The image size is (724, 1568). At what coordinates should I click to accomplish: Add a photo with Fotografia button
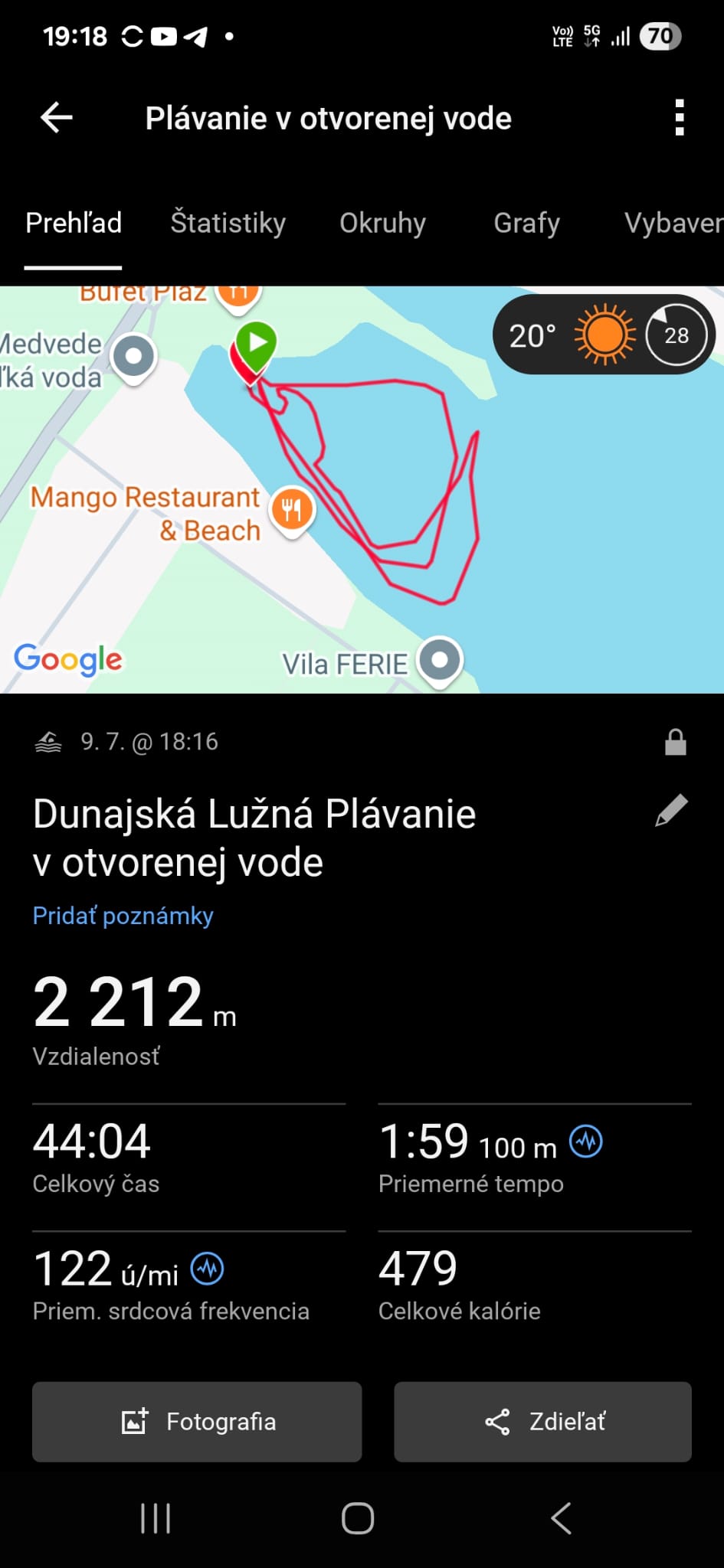coord(197,1422)
